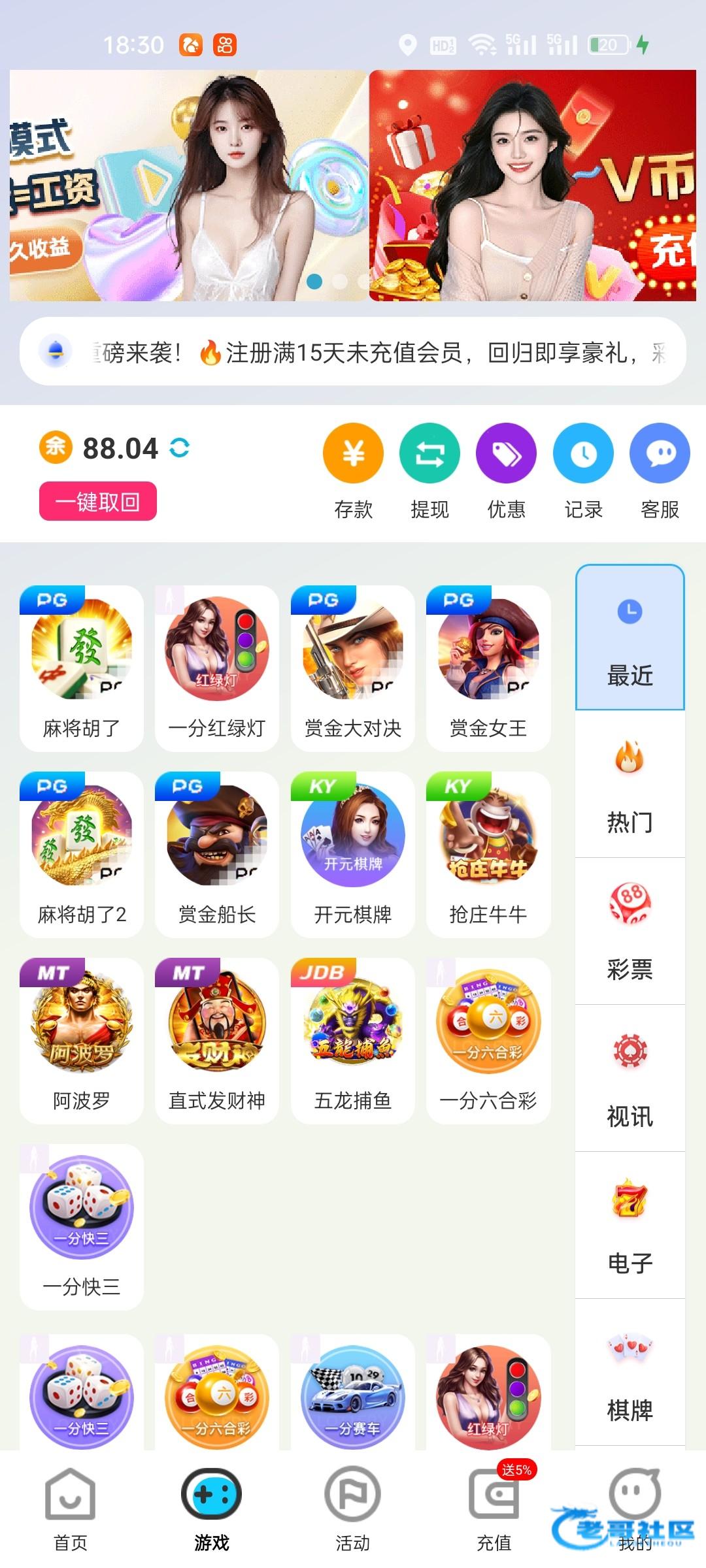Refresh the 88.04 balance

point(180,448)
